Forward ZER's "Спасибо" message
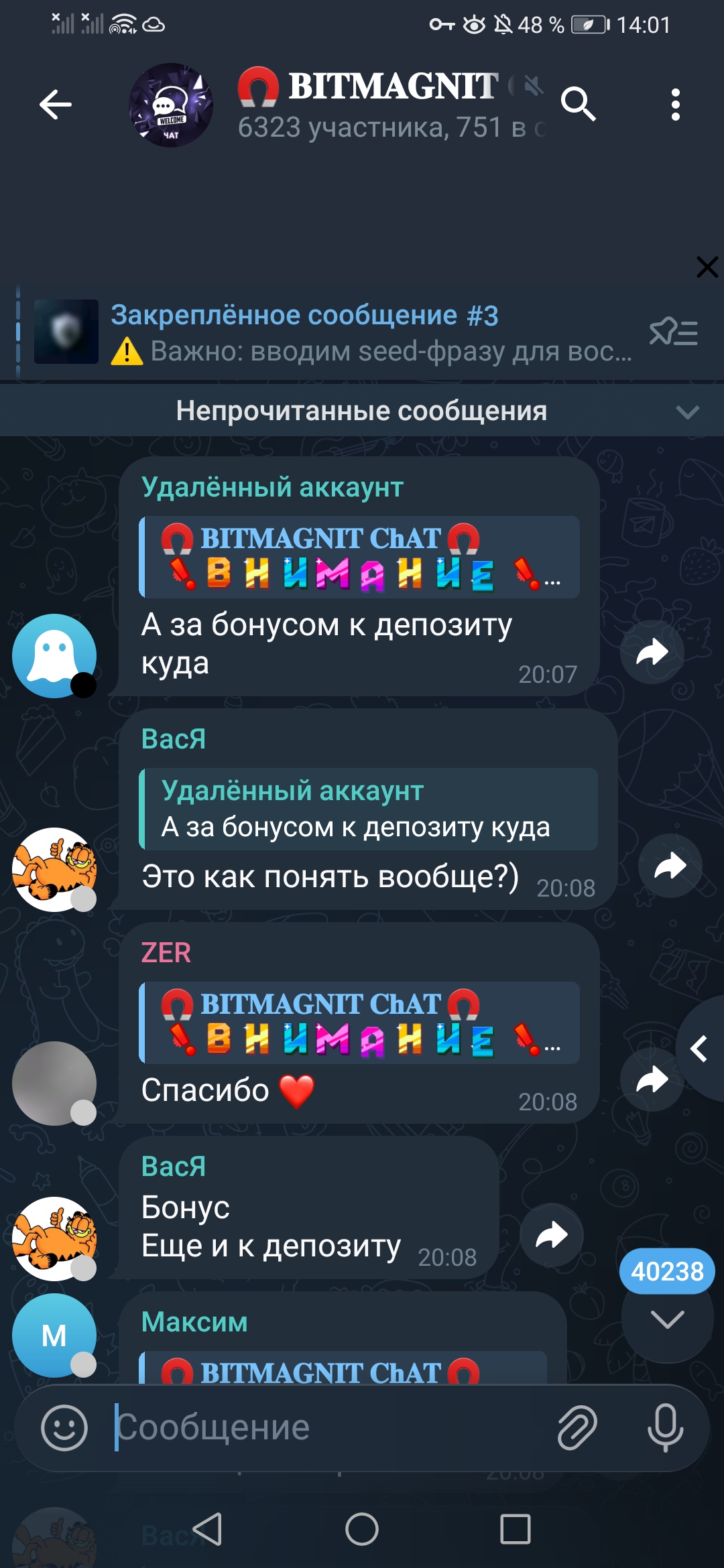Image resolution: width=724 pixels, height=1568 pixels. pos(652,1080)
